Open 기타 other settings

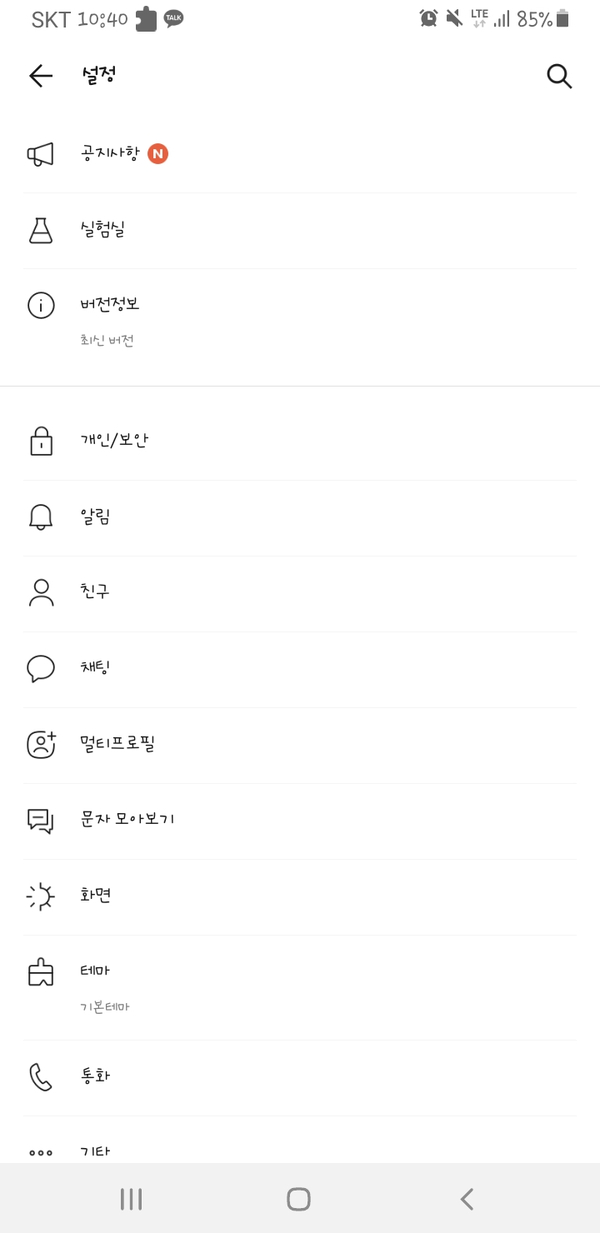pyautogui.click(x=300, y=1141)
